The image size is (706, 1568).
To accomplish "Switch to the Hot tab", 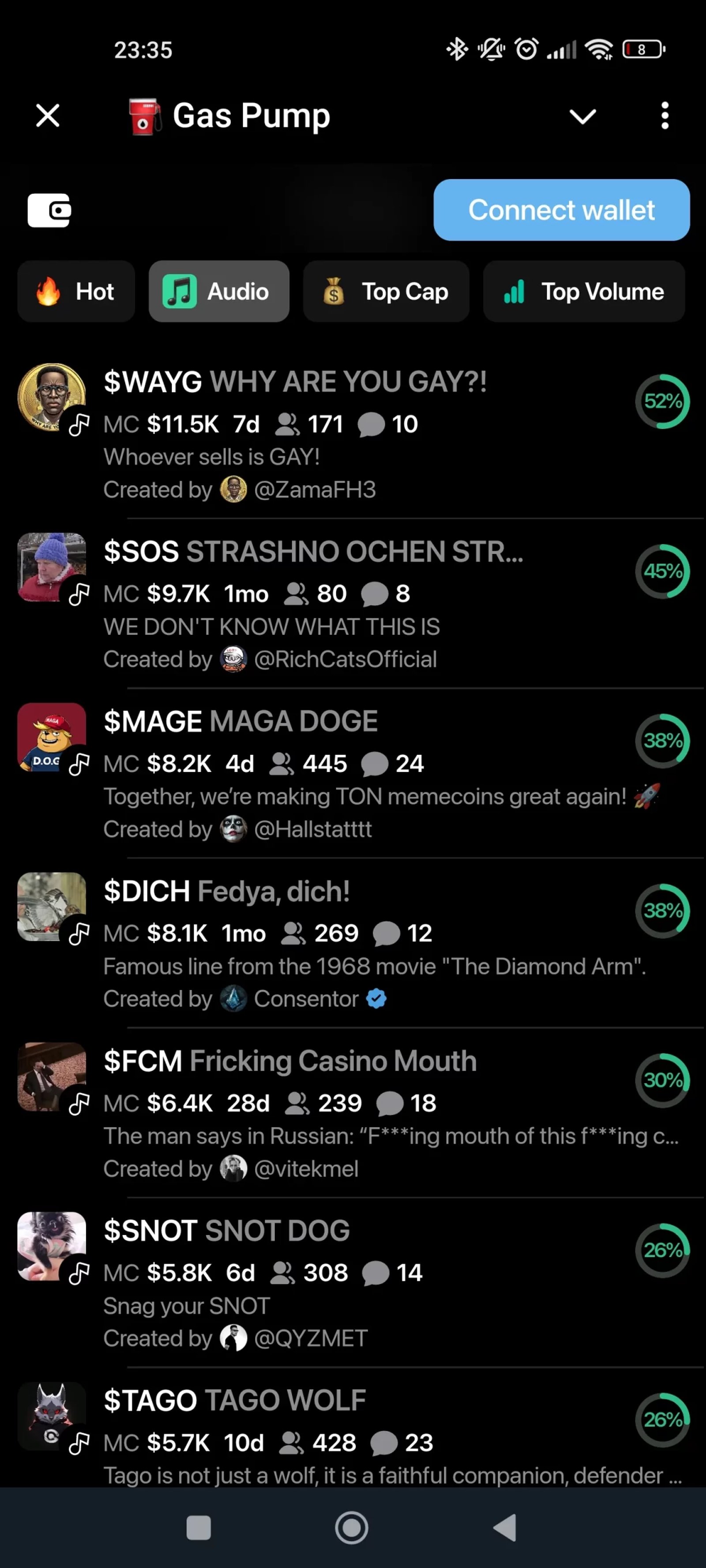I will [76, 291].
